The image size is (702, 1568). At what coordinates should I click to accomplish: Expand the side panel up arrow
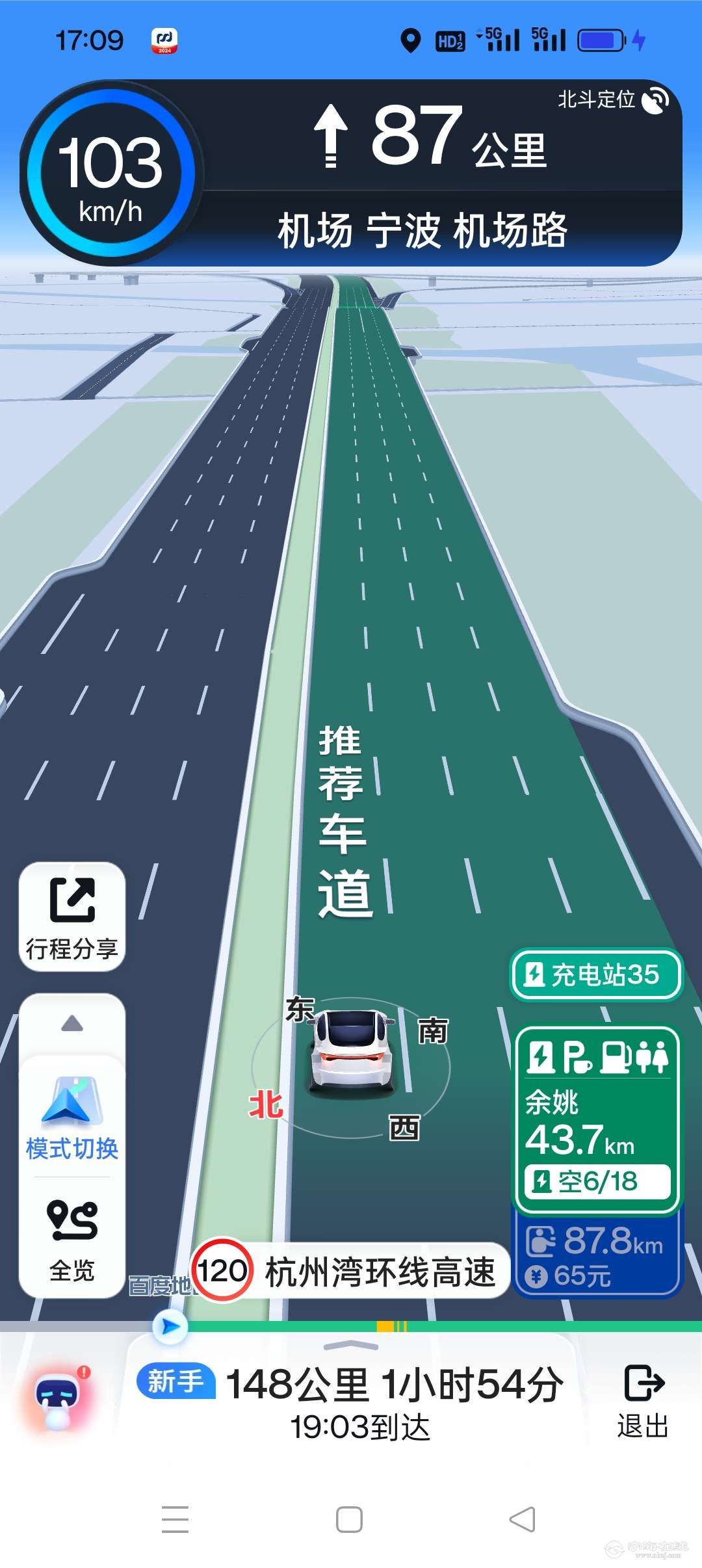pyautogui.click(x=72, y=1024)
